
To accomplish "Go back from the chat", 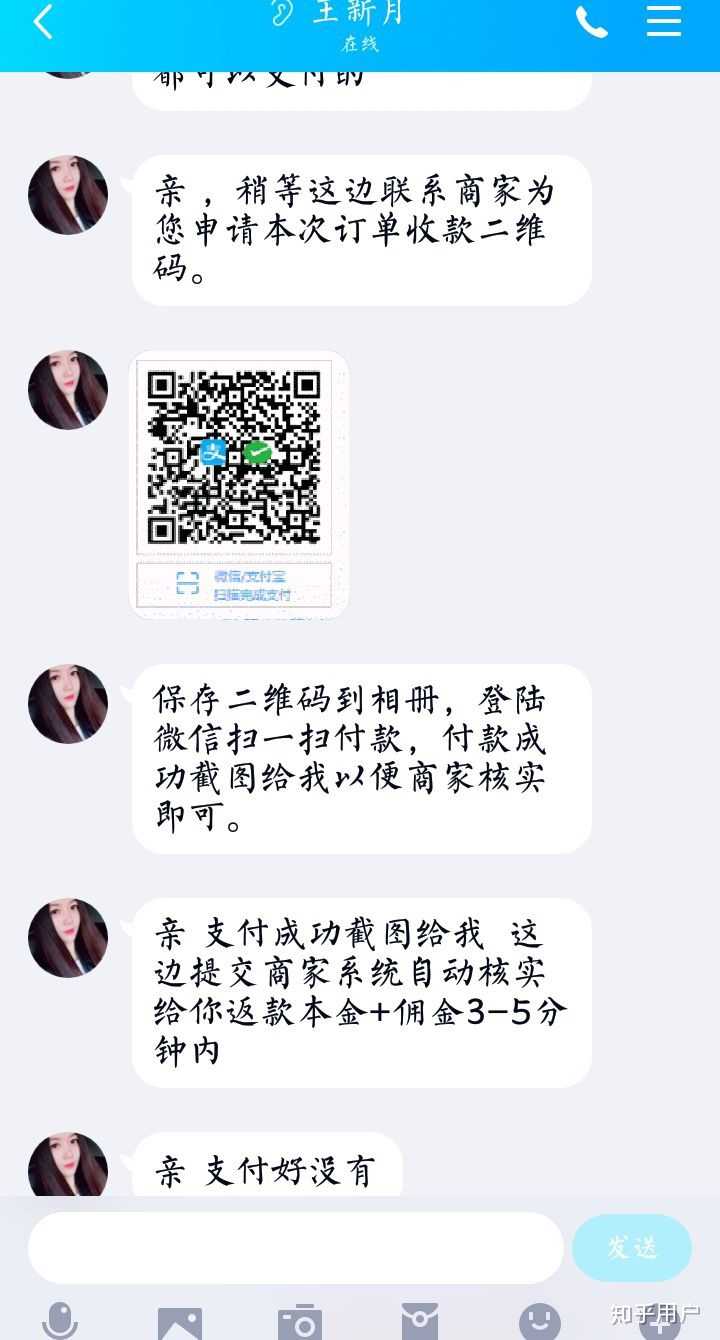I will 42,22.
